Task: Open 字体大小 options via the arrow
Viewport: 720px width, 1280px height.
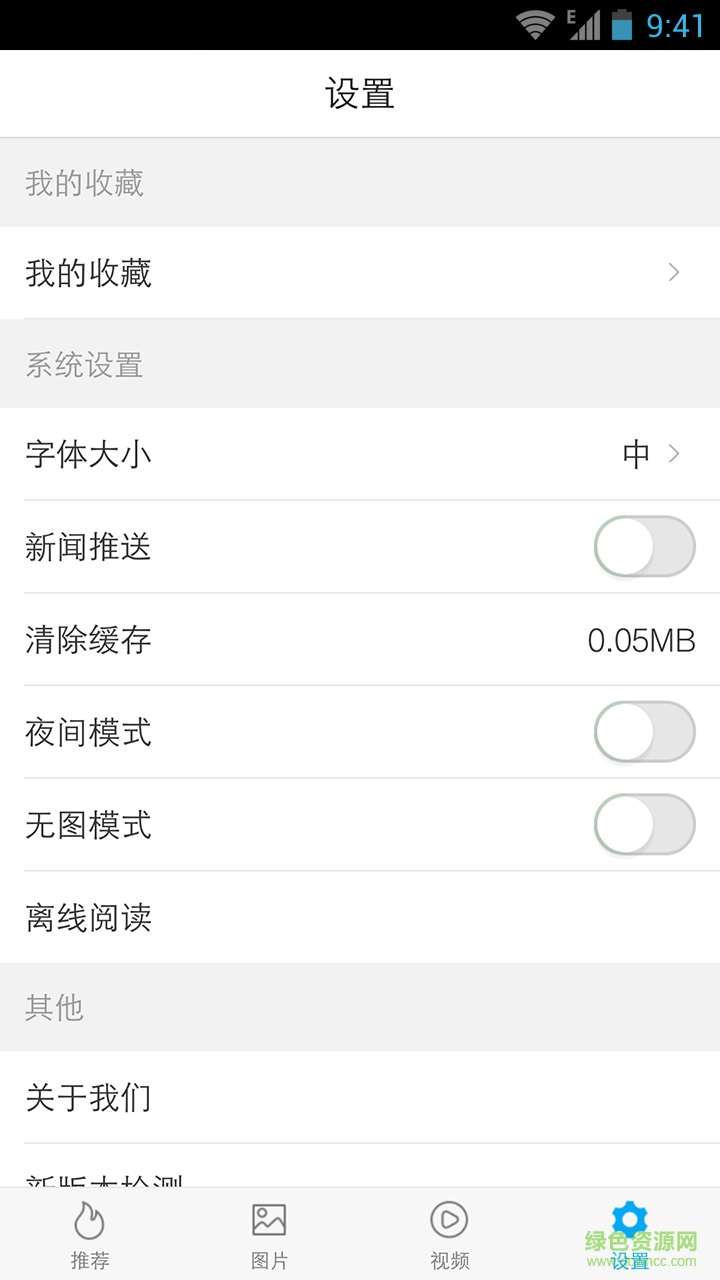Action: pos(676,453)
